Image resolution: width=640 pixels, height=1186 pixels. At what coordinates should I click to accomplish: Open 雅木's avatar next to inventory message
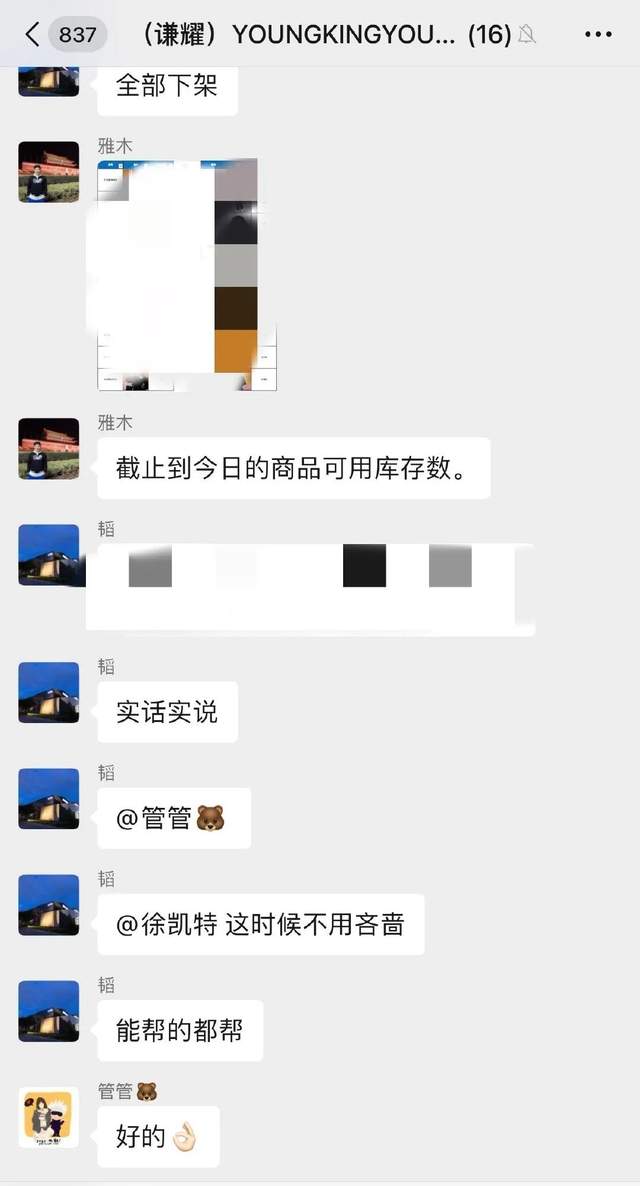pos(49,448)
